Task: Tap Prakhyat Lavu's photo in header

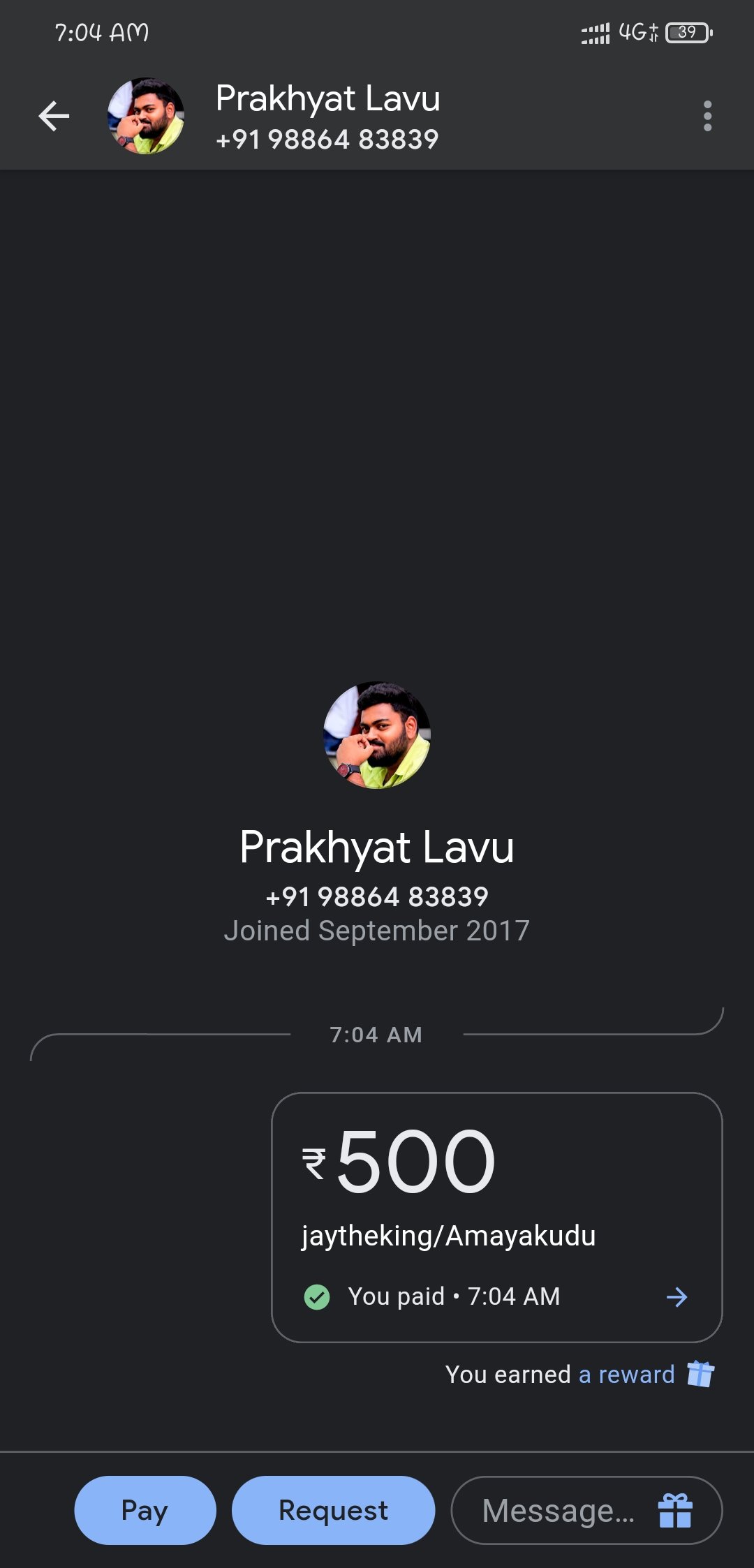Action: pyautogui.click(x=146, y=116)
